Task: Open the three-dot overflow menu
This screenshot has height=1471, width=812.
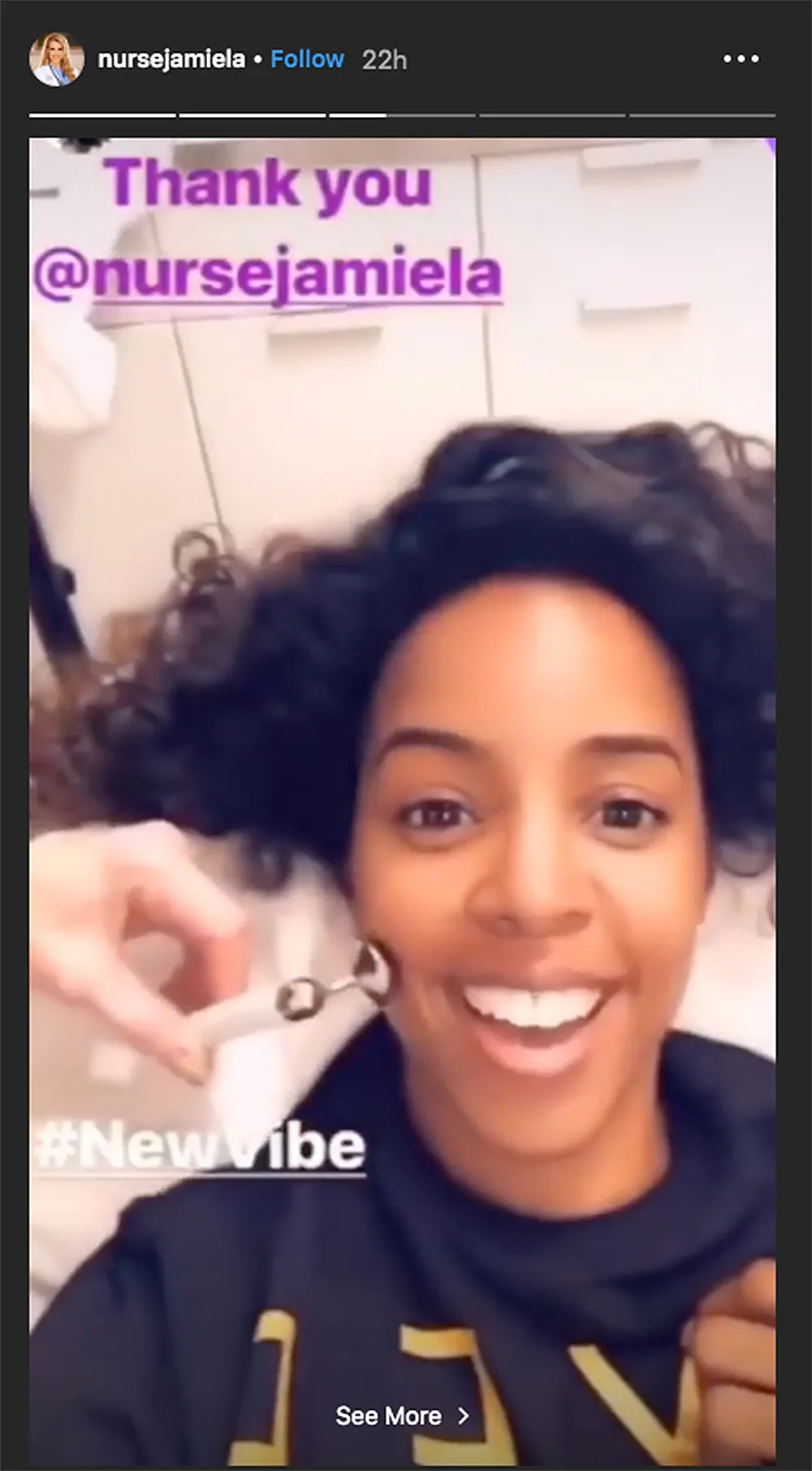Action: (741, 59)
